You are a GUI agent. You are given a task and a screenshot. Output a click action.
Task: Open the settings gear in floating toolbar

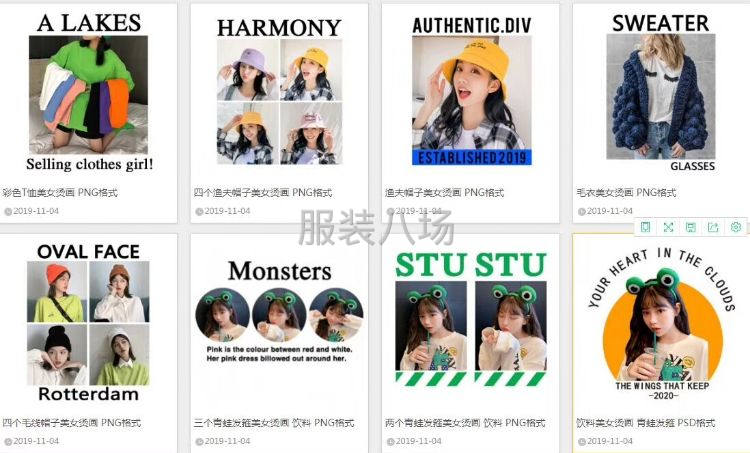(736, 227)
